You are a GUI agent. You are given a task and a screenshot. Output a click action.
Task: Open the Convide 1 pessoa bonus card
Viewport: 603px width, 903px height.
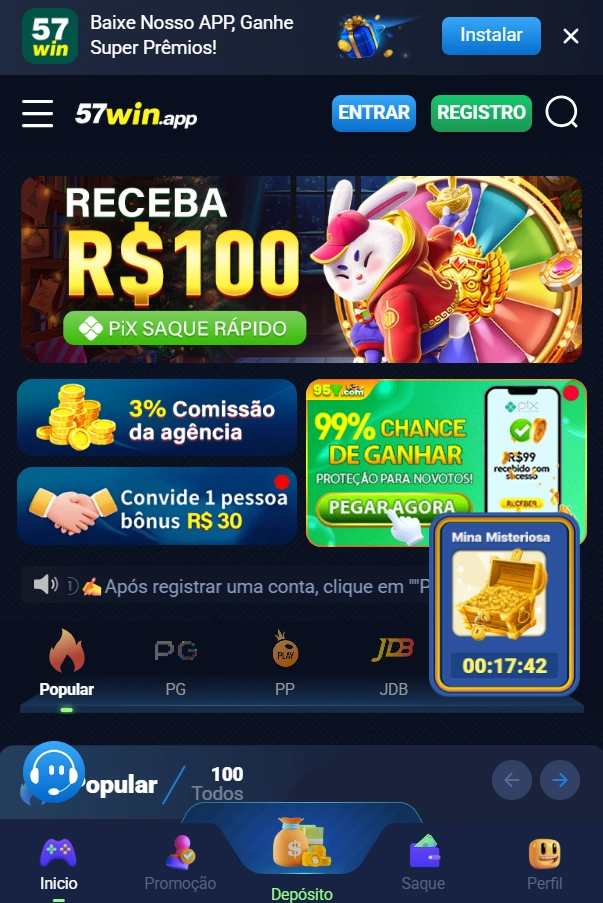pos(157,506)
